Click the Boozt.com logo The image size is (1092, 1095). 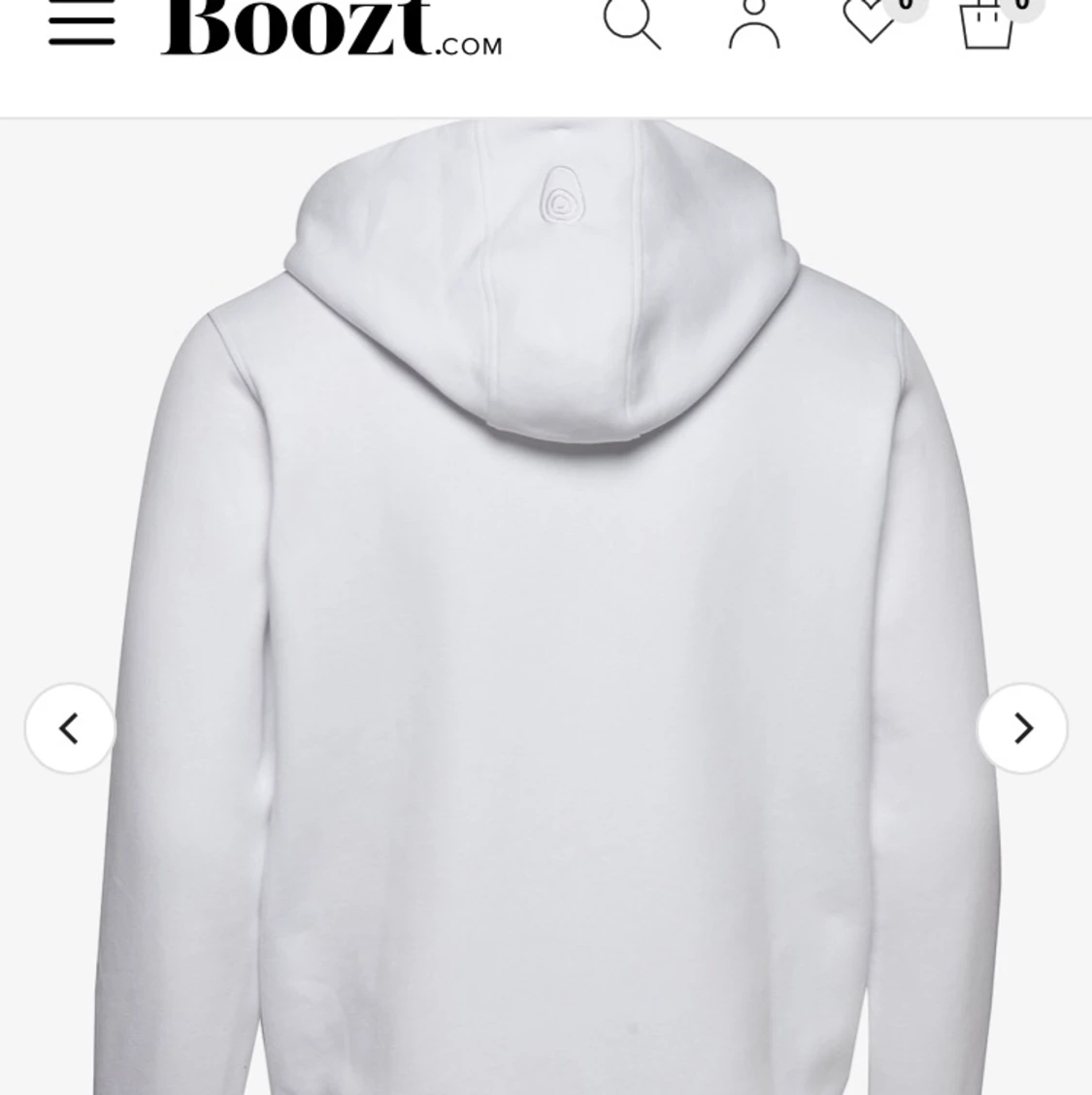click(x=328, y=29)
